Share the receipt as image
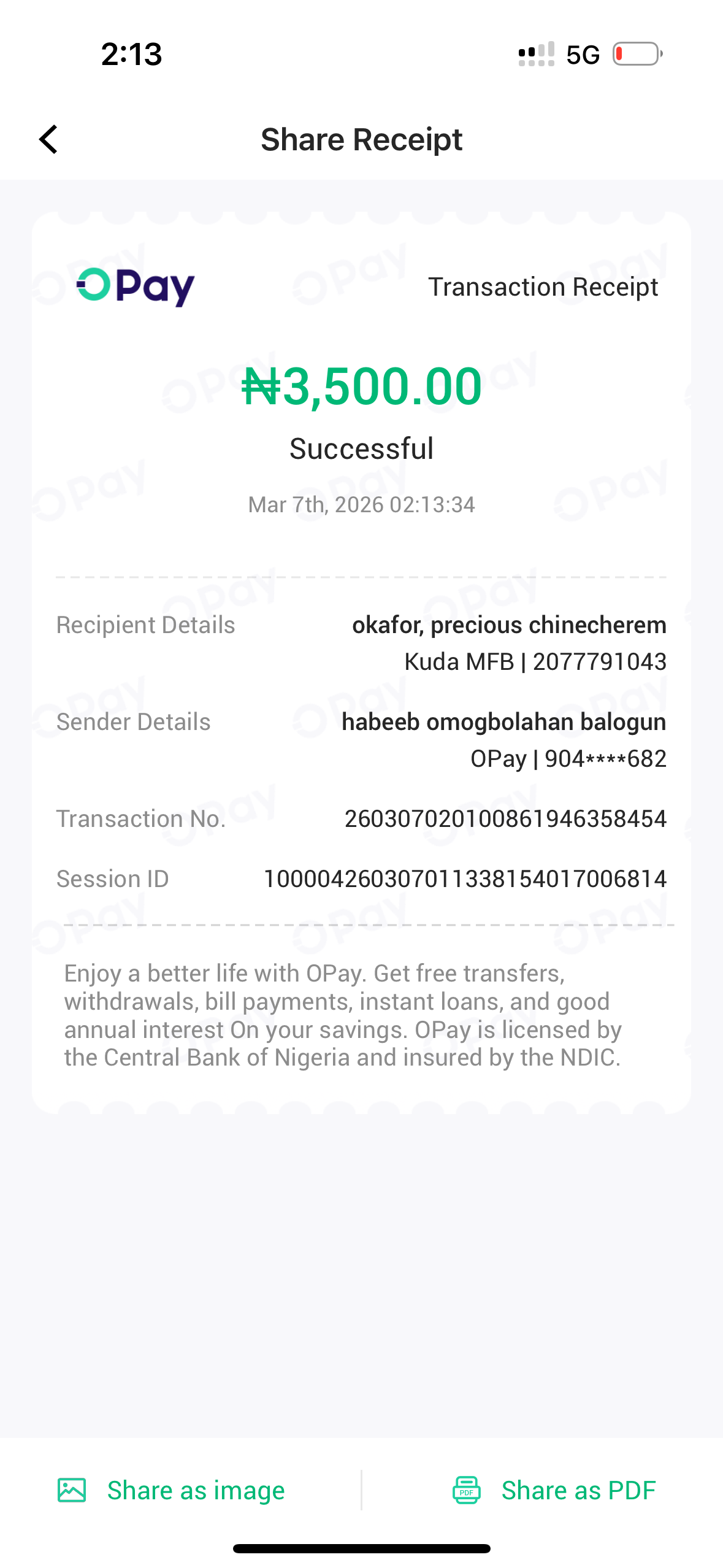 [x=172, y=1490]
